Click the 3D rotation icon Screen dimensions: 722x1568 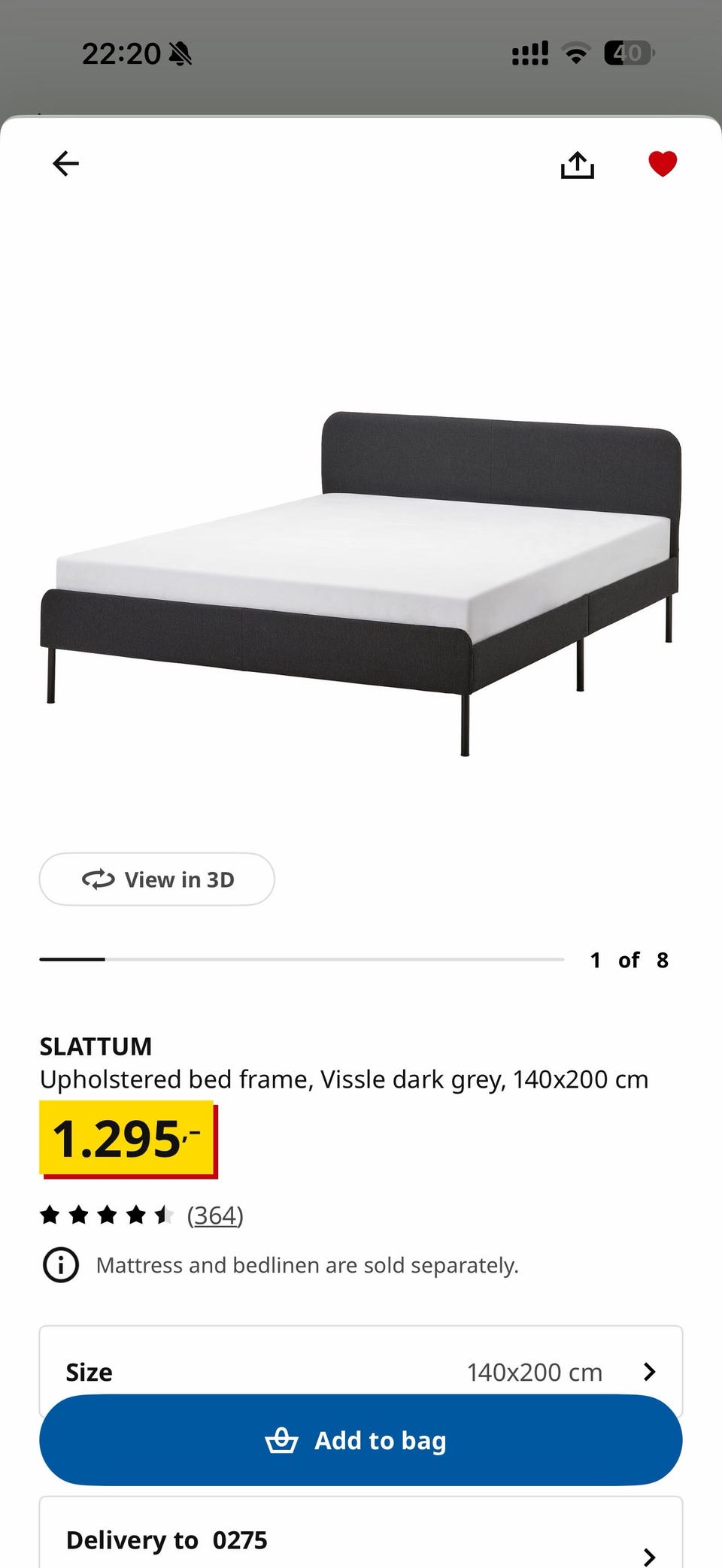tap(98, 879)
